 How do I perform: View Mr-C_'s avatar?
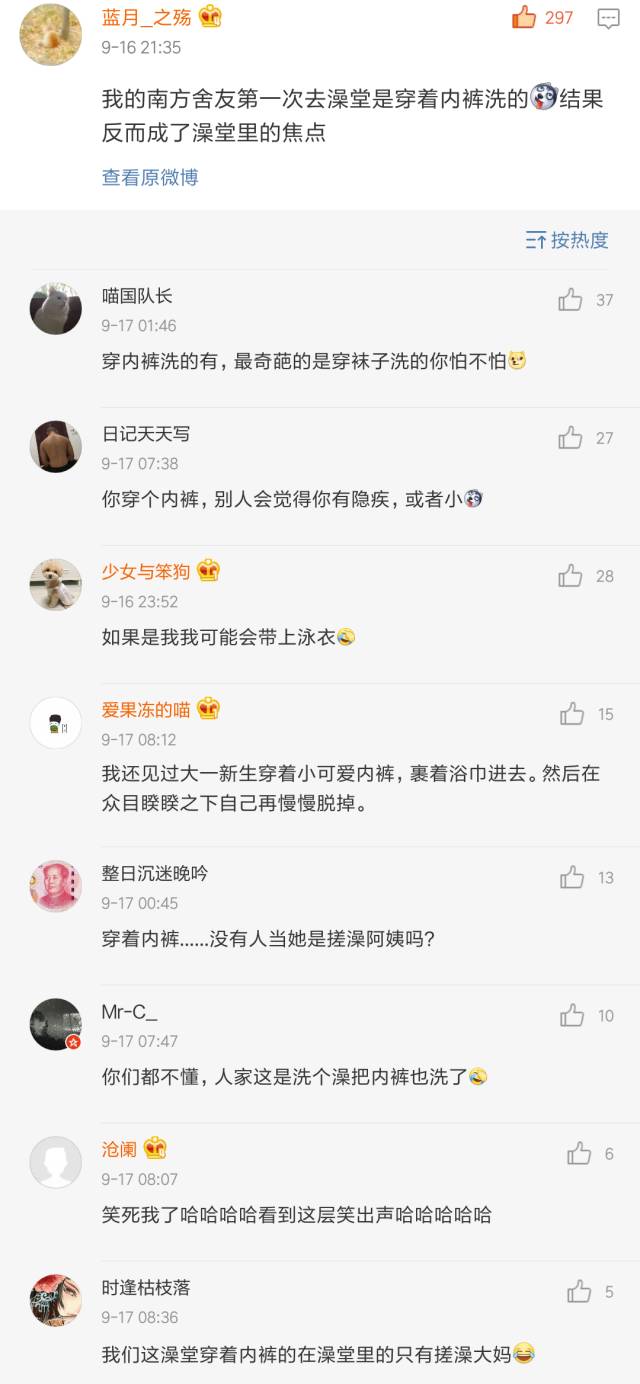pyautogui.click(x=55, y=1024)
